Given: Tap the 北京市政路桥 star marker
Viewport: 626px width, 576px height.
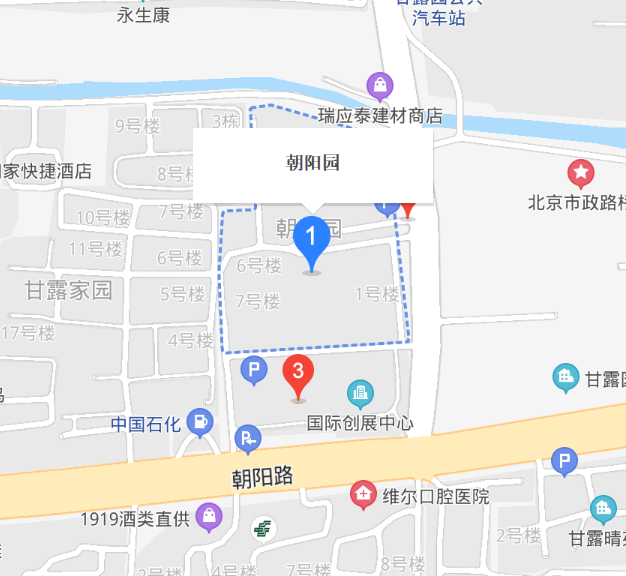Looking at the screenshot, I should coord(579,172).
